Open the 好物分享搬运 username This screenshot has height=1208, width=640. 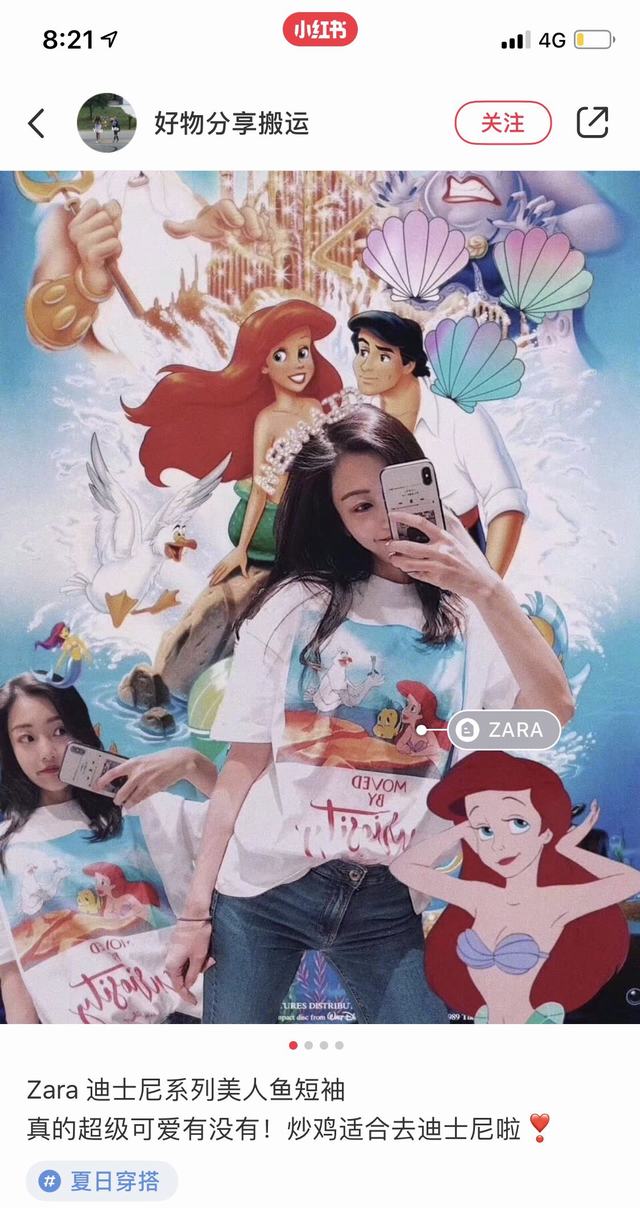click(231, 123)
